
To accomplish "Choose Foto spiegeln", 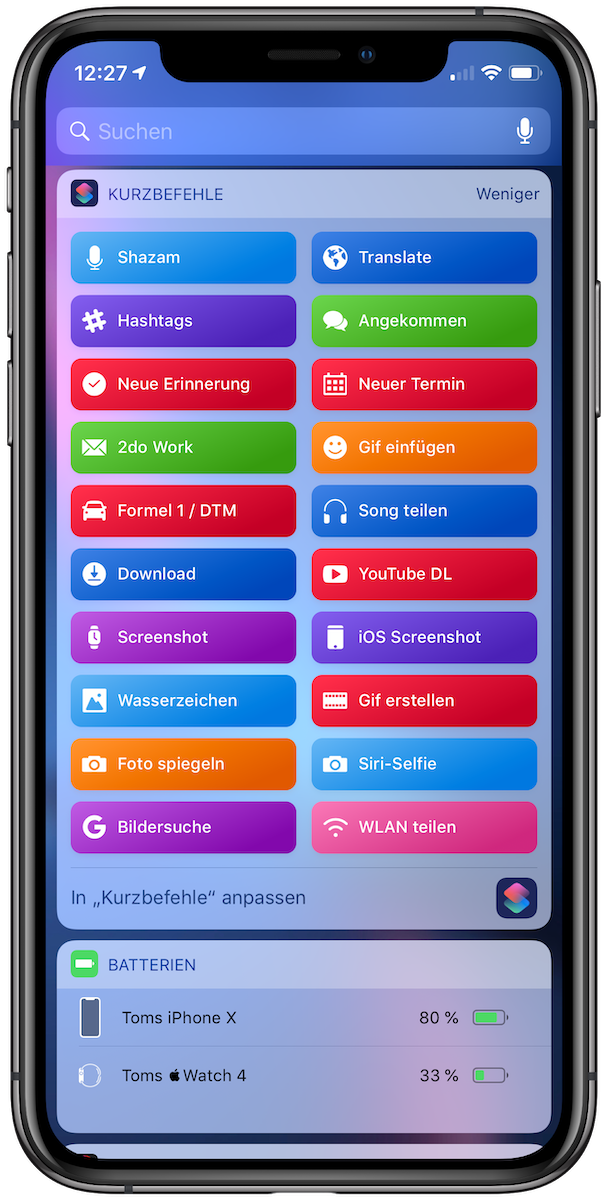I will [x=184, y=764].
